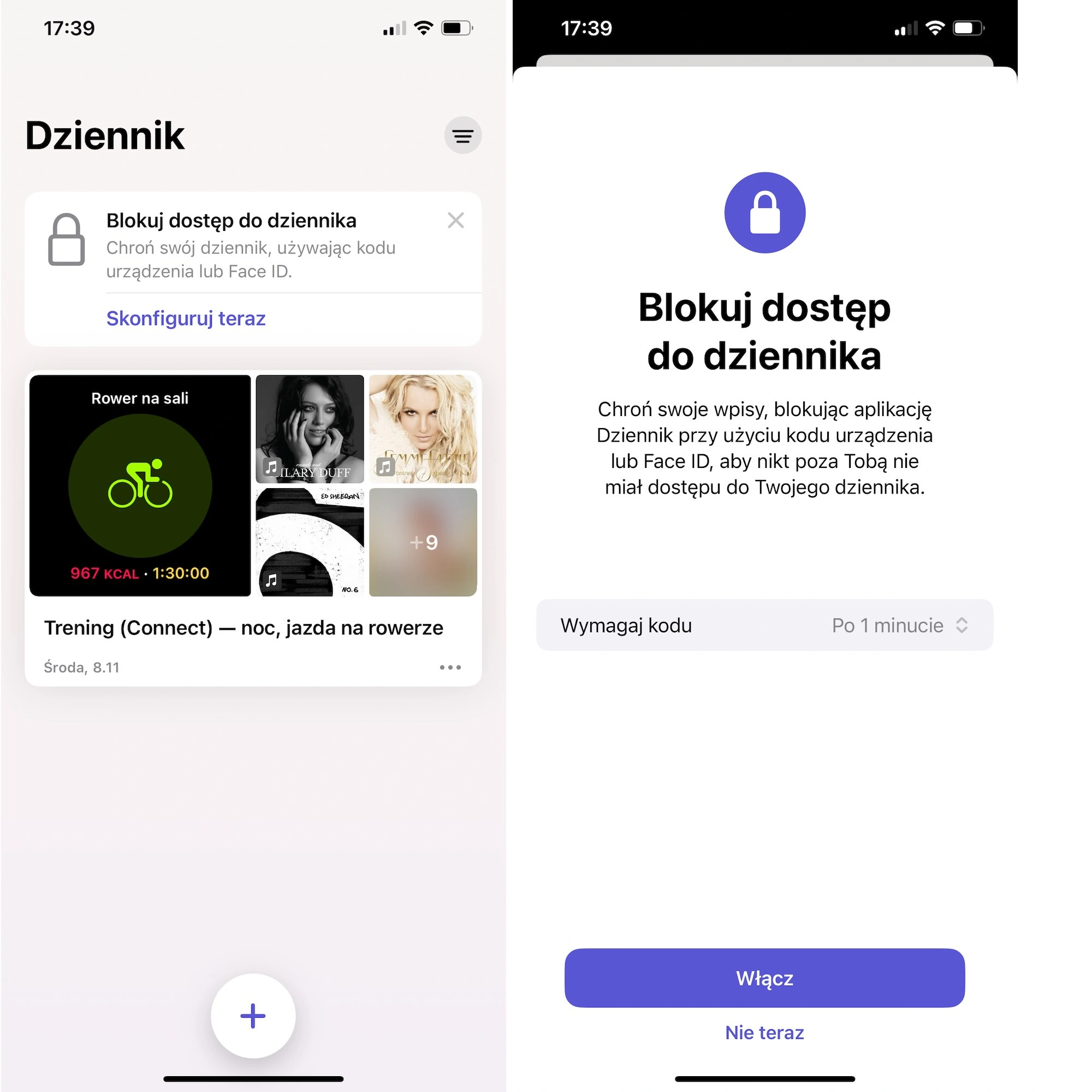Image resolution: width=1092 pixels, height=1092 pixels.
Task: Open more options for the Trening entry
Action: tap(450, 668)
